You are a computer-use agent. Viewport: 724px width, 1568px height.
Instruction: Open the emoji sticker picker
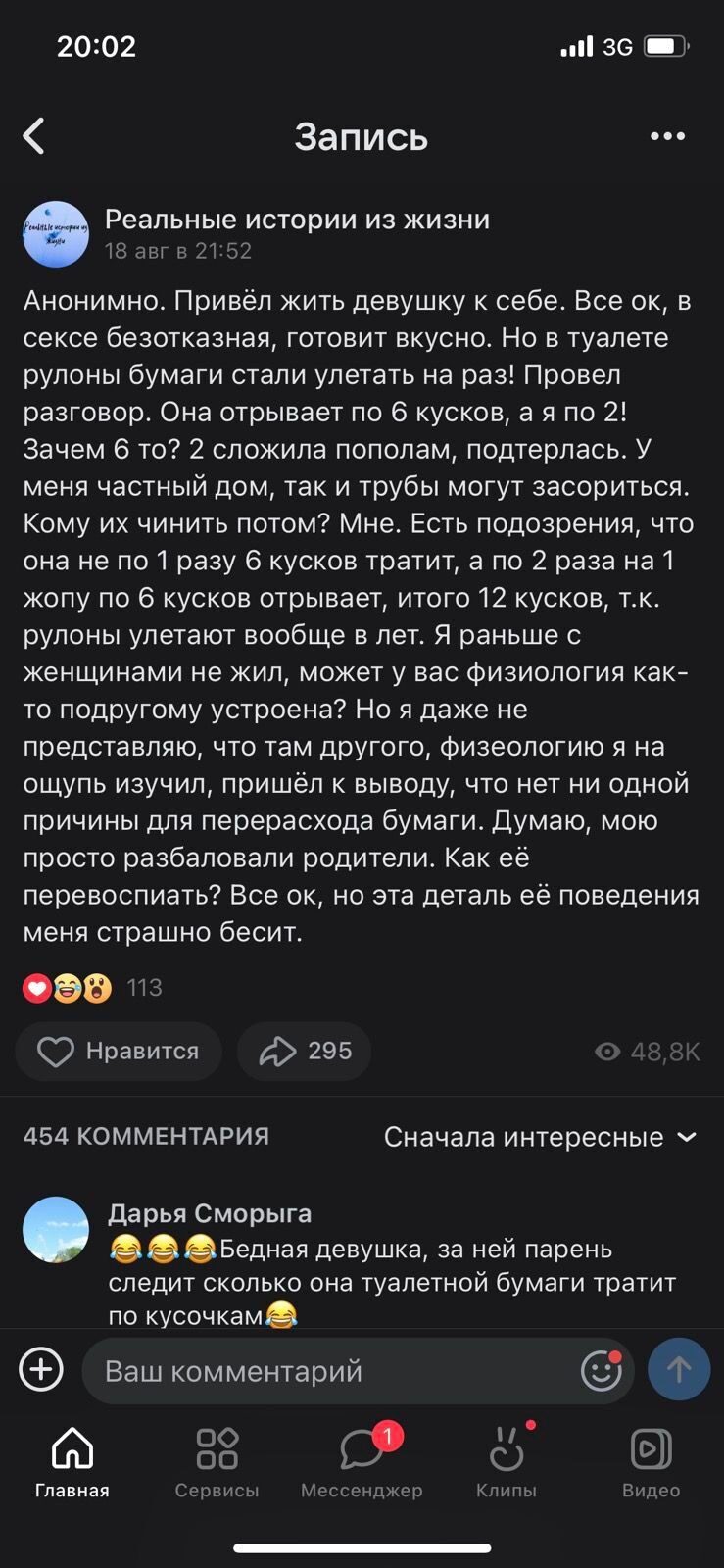click(x=601, y=1370)
